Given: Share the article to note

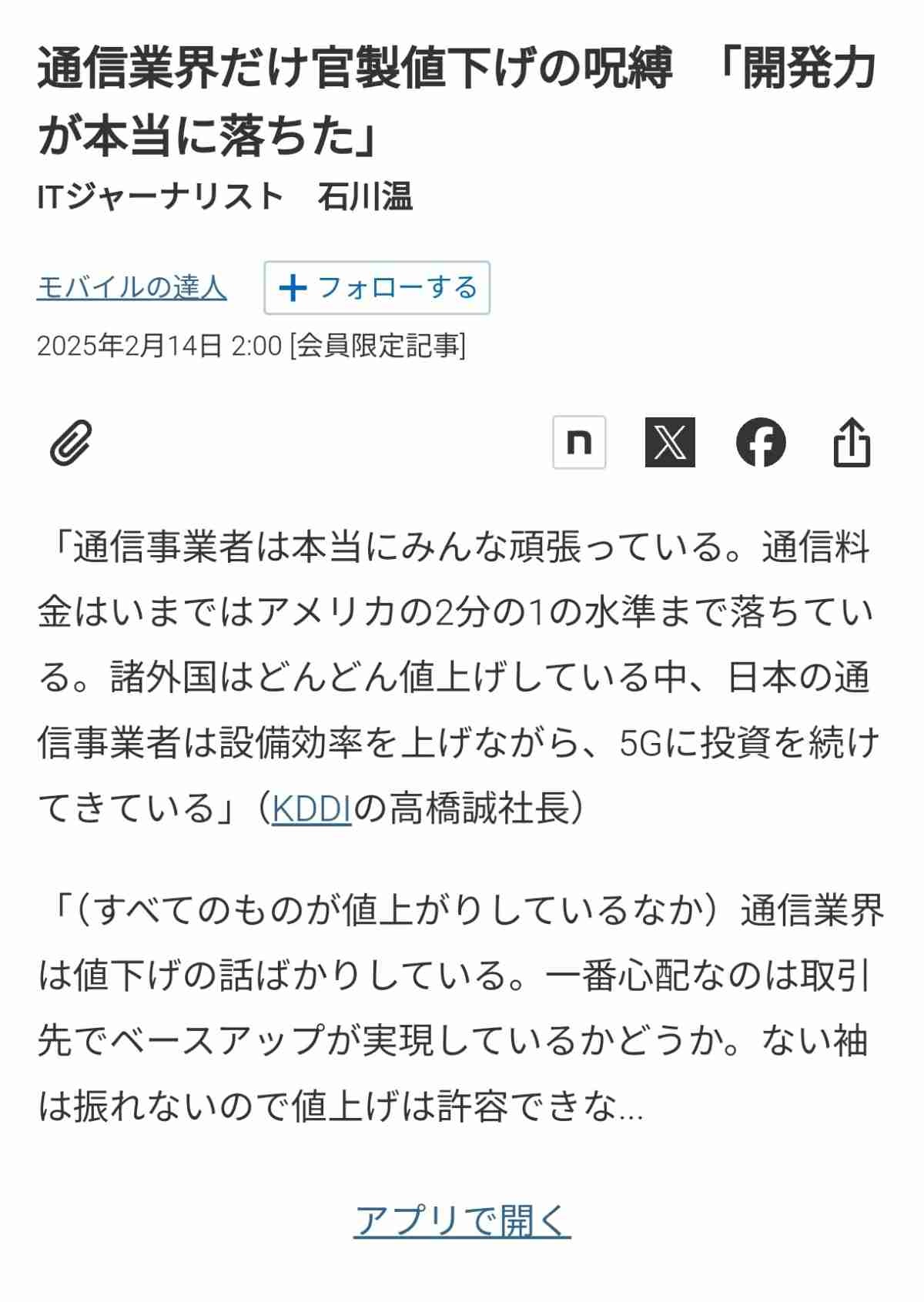Looking at the screenshot, I should (579, 442).
